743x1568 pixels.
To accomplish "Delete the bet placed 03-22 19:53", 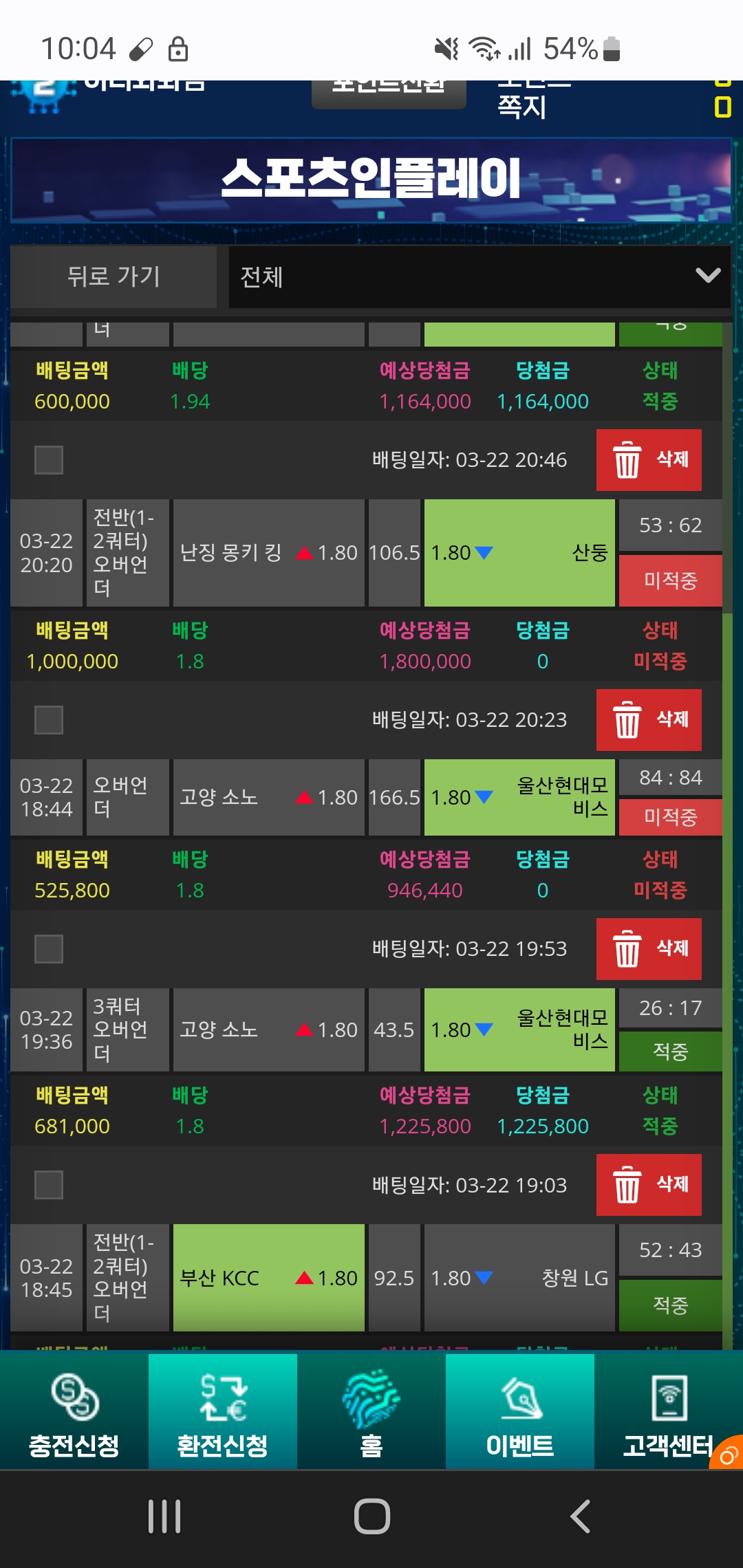I will pos(649,949).
